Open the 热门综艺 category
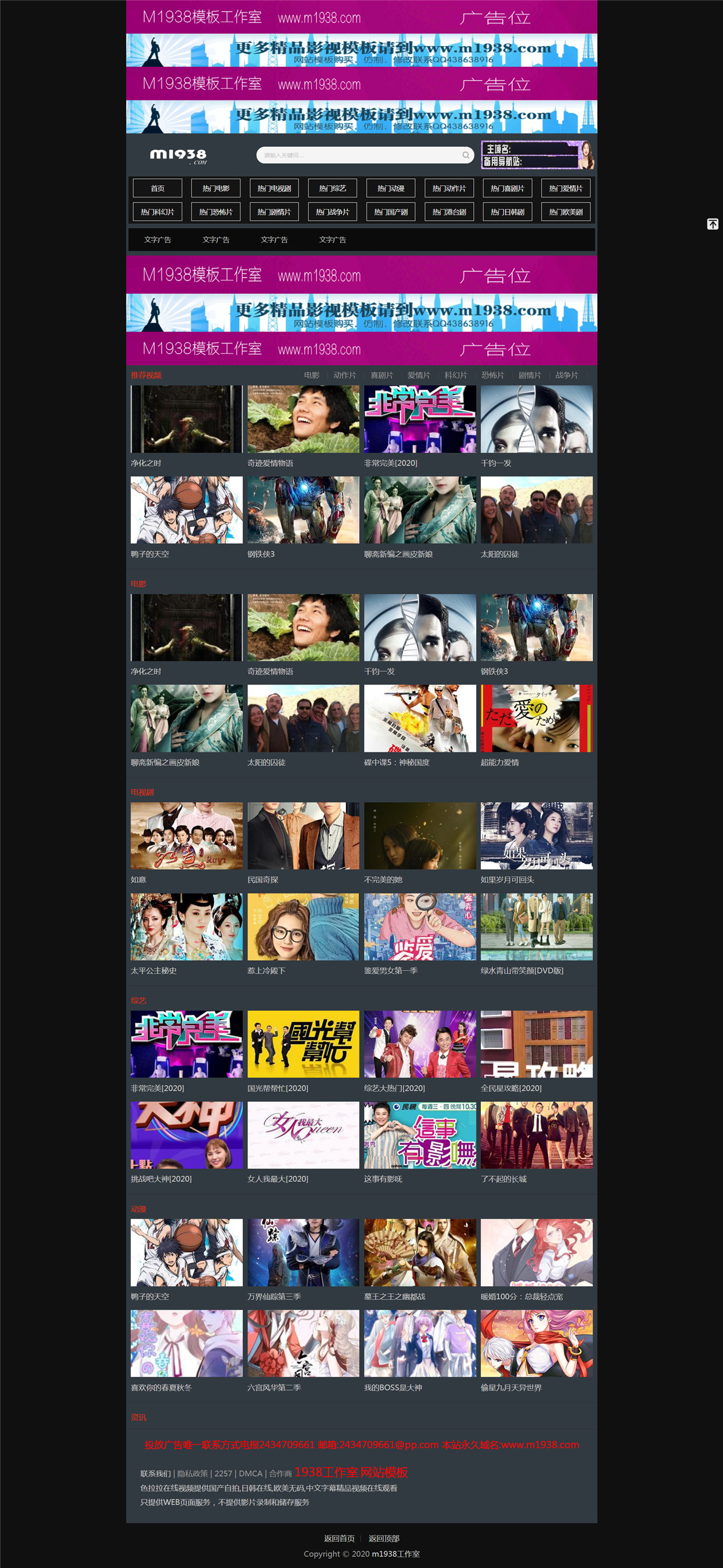The image size is (723, 1568). (333, 188)
